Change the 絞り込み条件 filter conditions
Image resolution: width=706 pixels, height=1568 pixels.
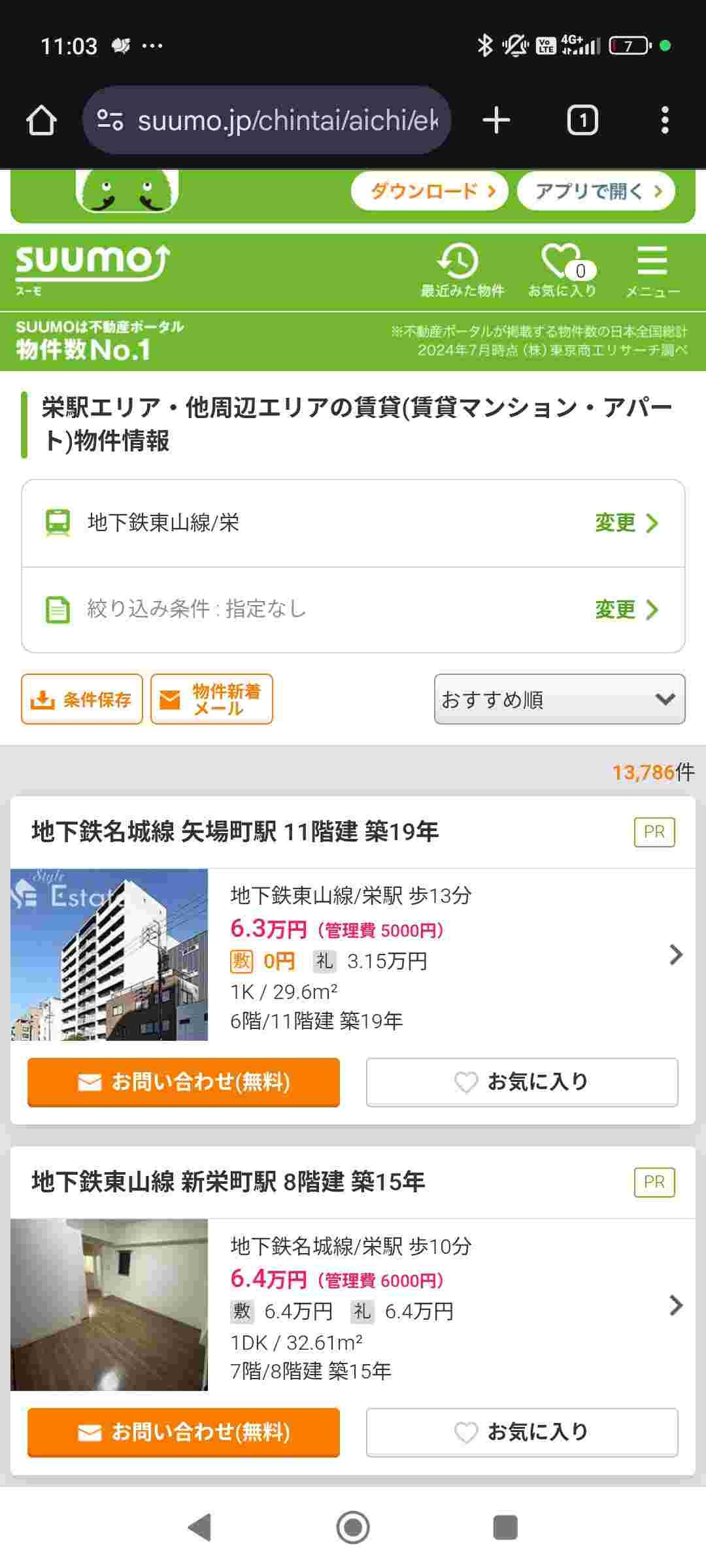[x=626, y=610]
